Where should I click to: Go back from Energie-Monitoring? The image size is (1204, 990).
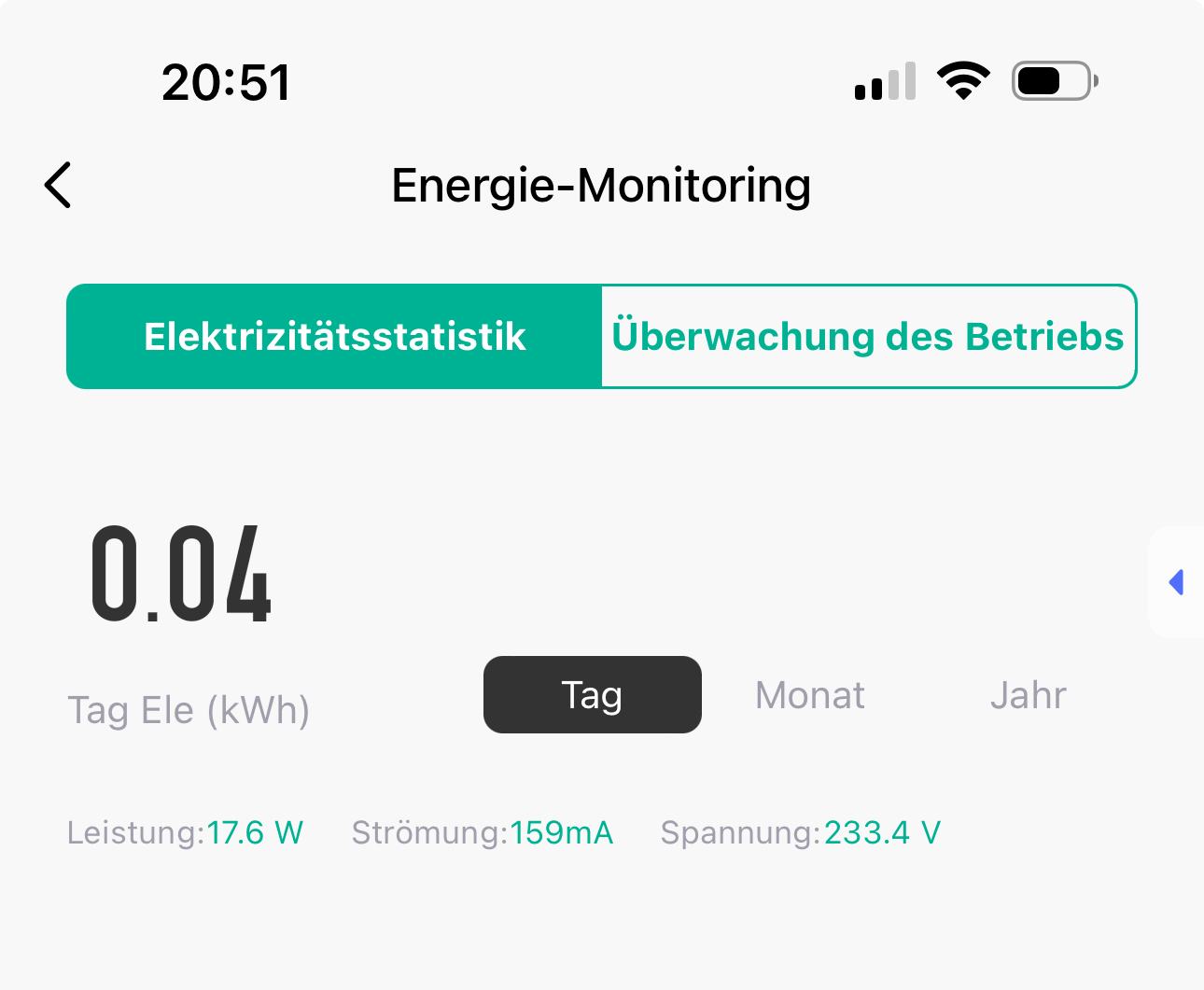58,185
